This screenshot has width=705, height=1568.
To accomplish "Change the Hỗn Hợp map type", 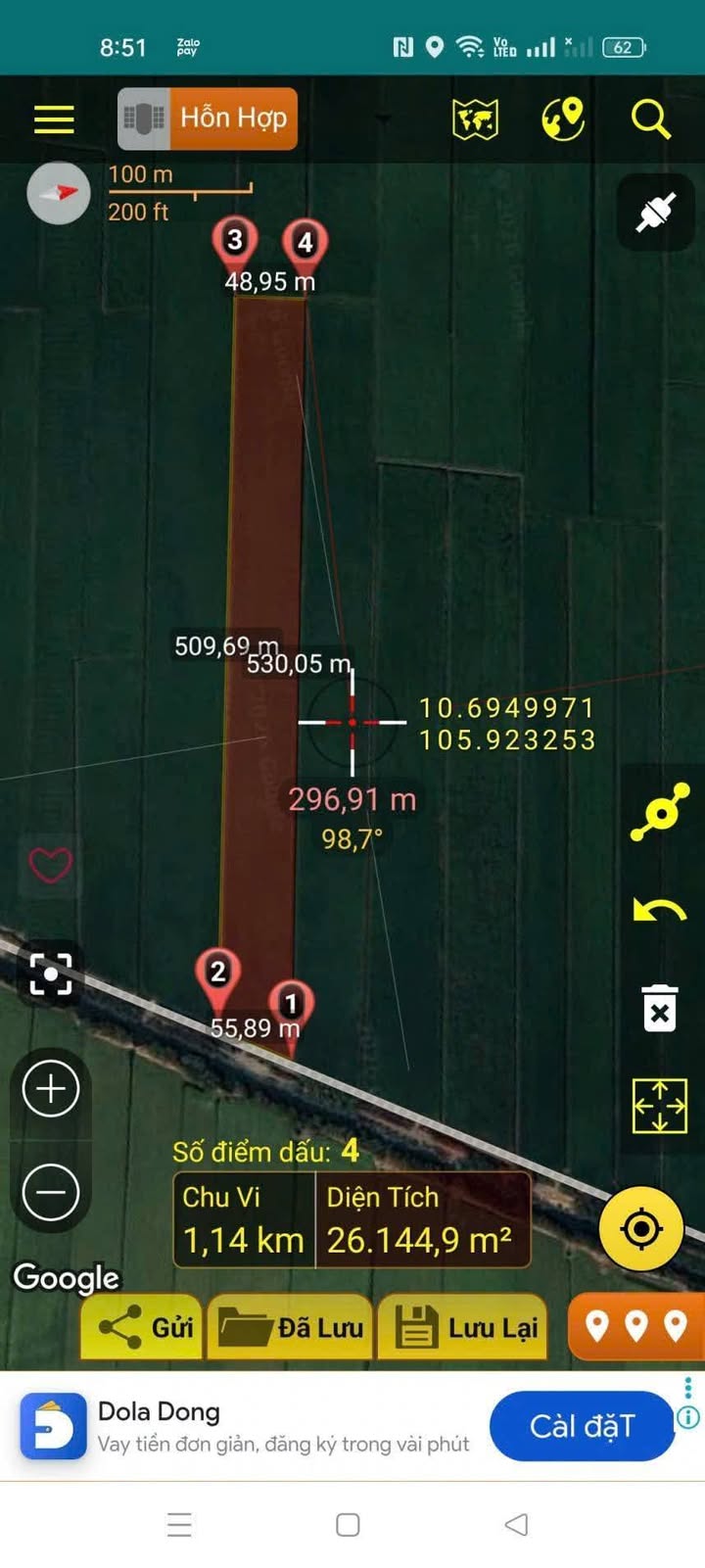I will pos(208,119).
